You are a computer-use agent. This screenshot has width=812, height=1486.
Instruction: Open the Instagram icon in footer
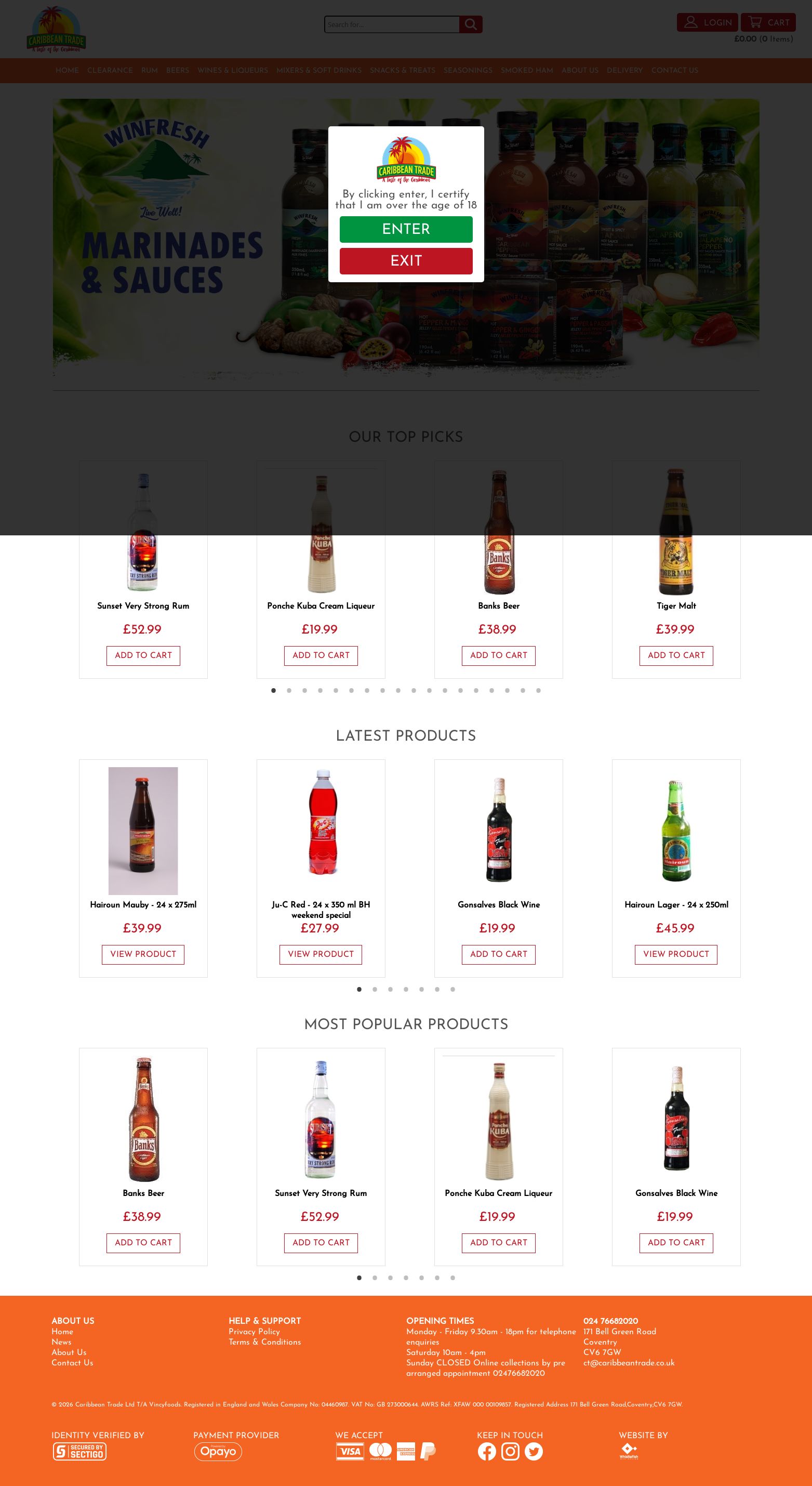tap(510, 1451)
